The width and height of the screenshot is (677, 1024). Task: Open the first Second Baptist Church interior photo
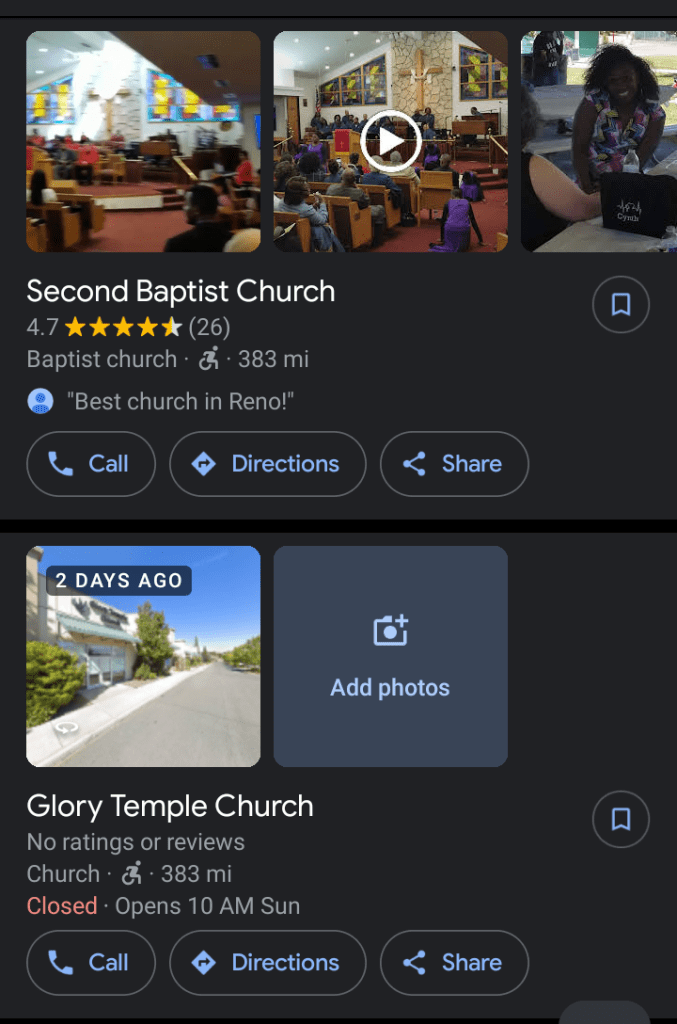click(143, 141)
